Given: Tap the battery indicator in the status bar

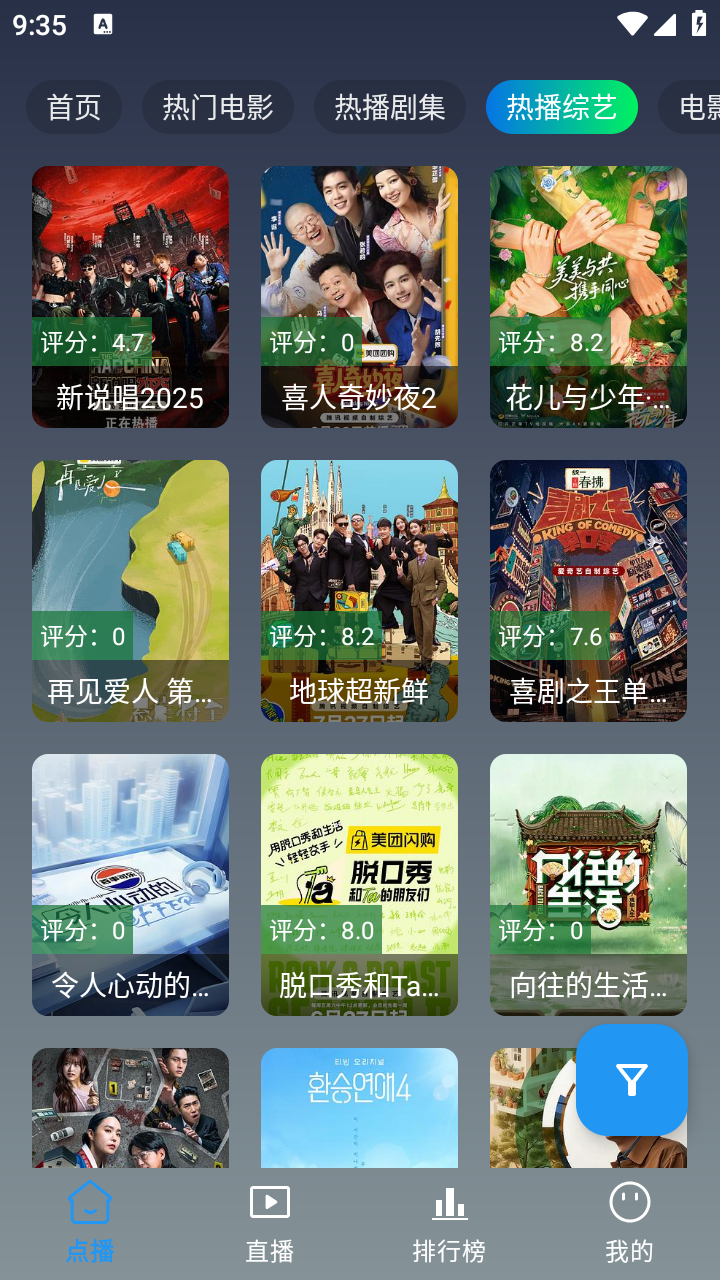Looking at the screenshot, I should (x=698, y=26).
